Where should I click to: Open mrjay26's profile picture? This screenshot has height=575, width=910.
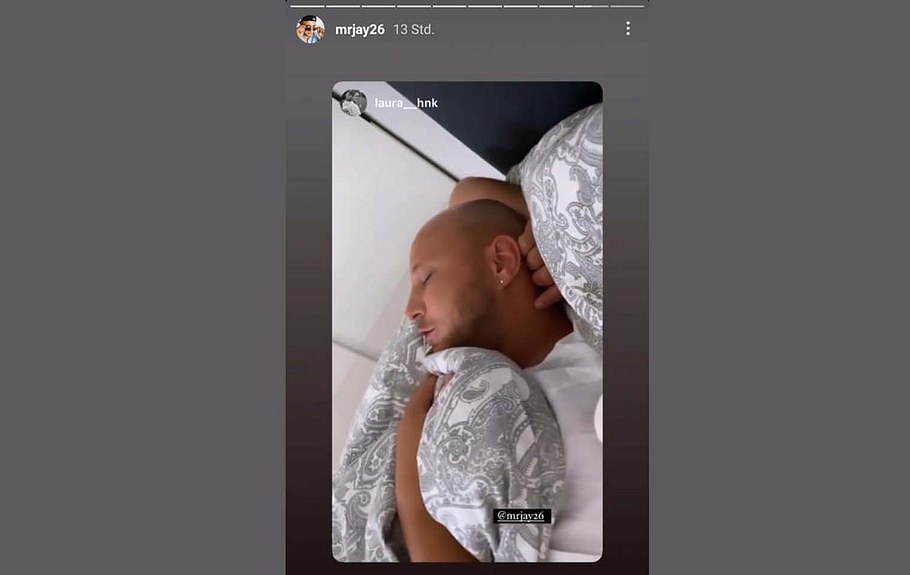pos(311,29)
